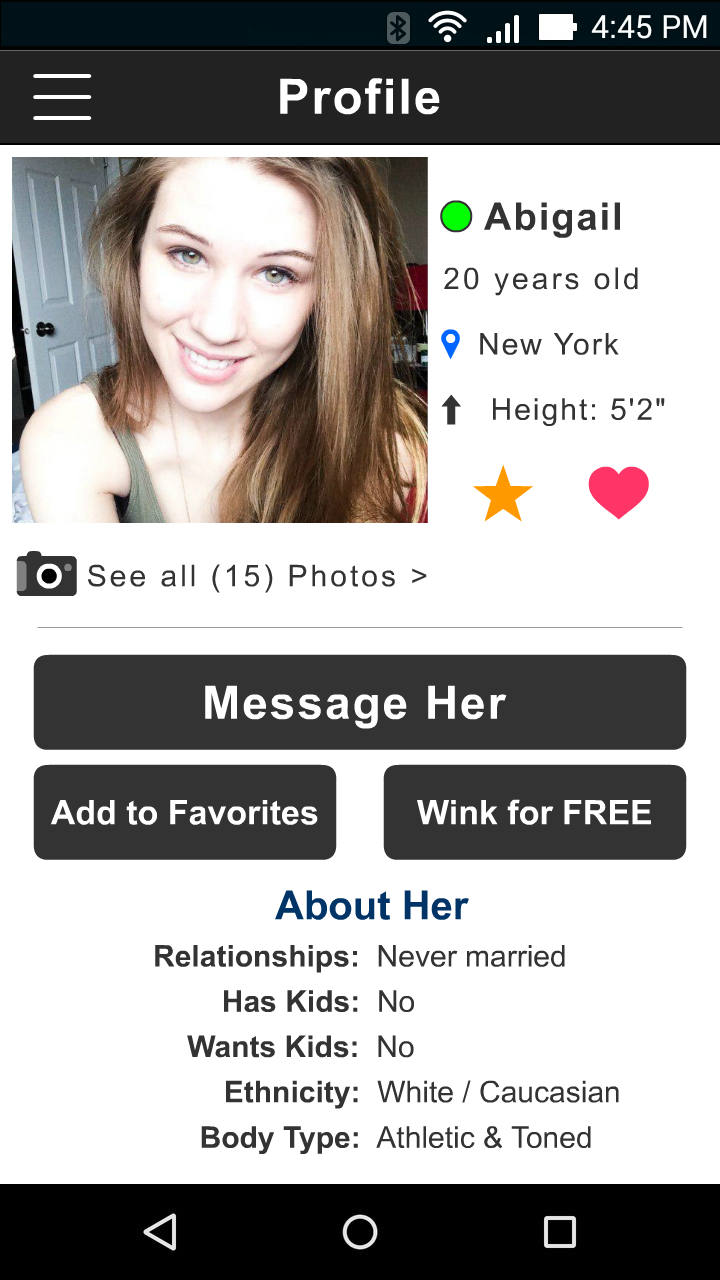
Task: Open Abigail's profile photo
Action: click(220, 340)
